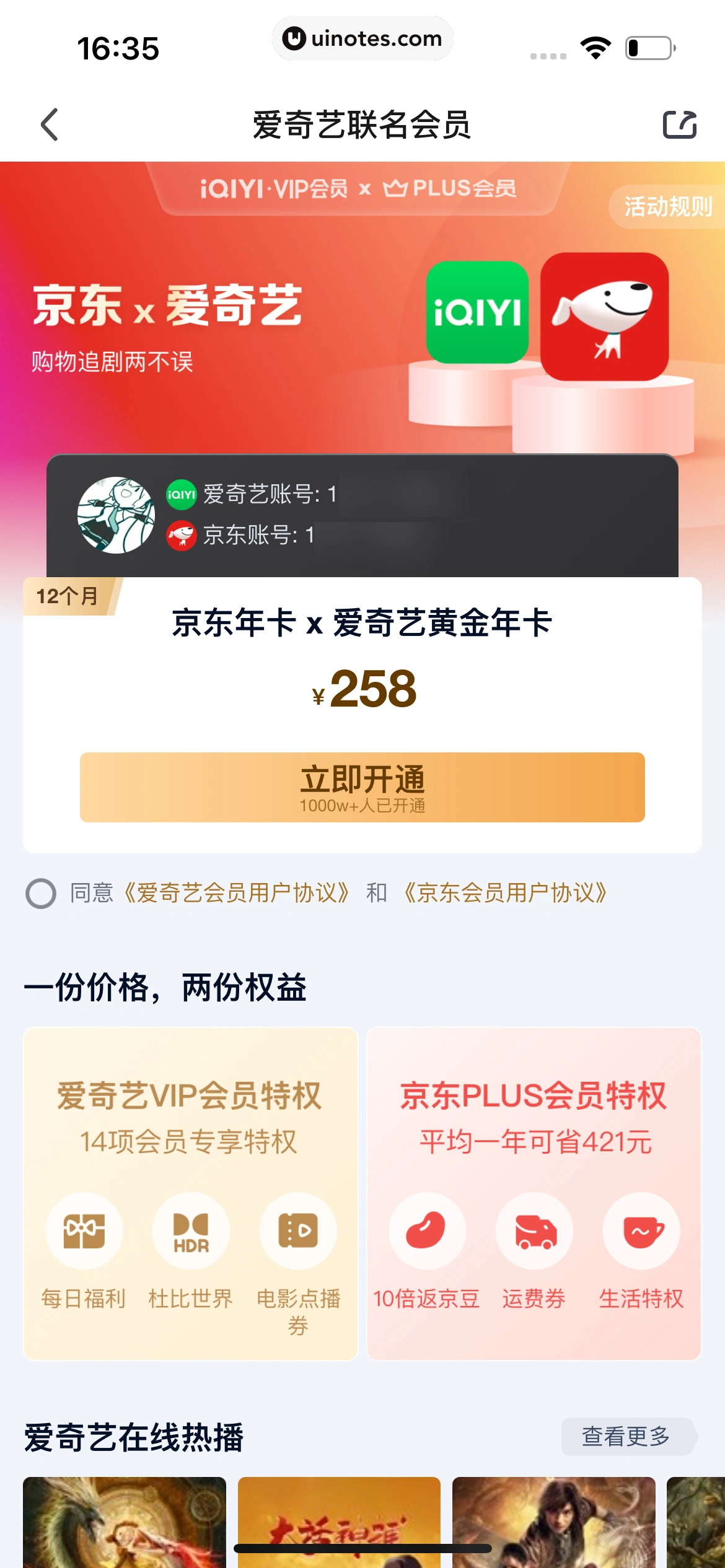Open 《爱奇艺会员用户协议》 link
The width and height of the screenshot is (725, 1568).
[x=236, y=893]
